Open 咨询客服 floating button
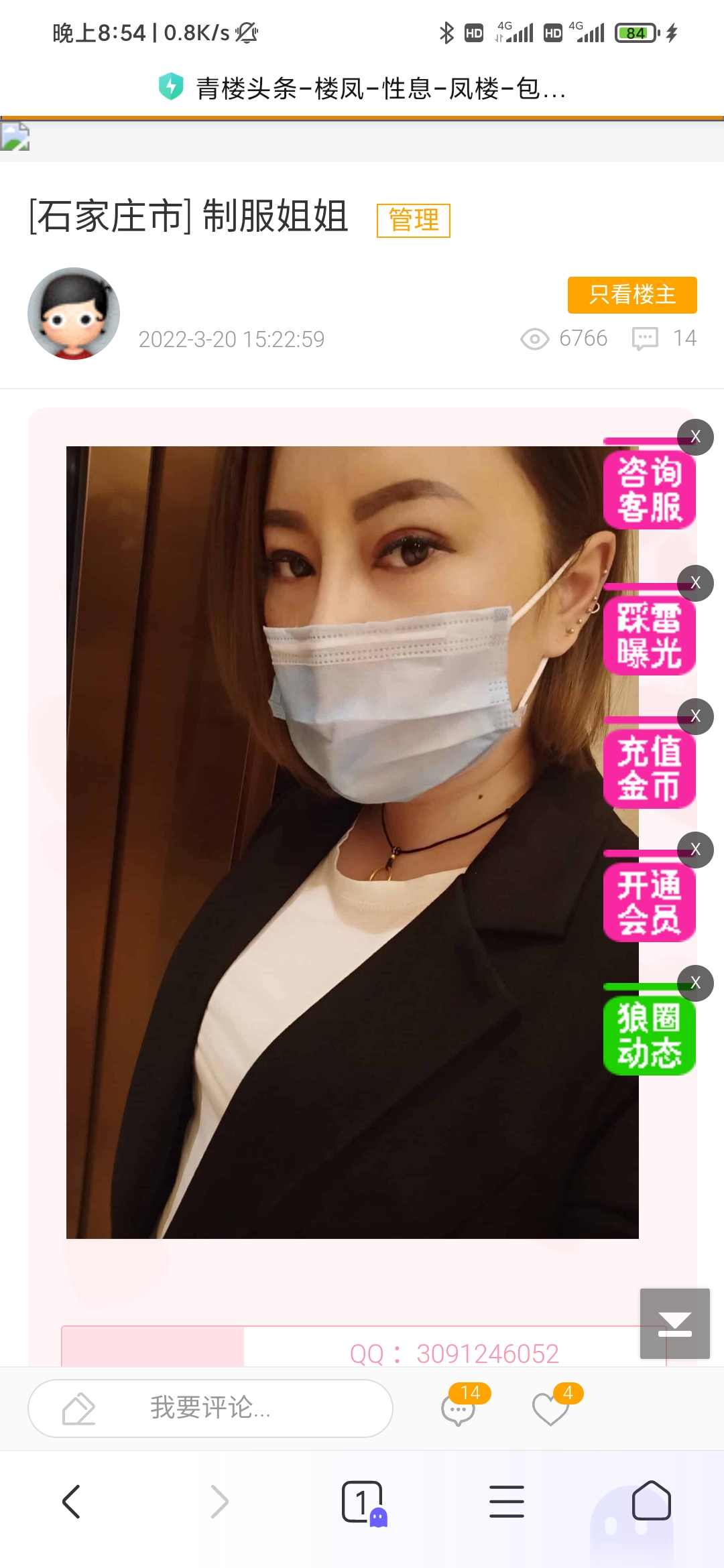Image resolution: width=724 pixels, height=1568 pixels. click(648, 491)
